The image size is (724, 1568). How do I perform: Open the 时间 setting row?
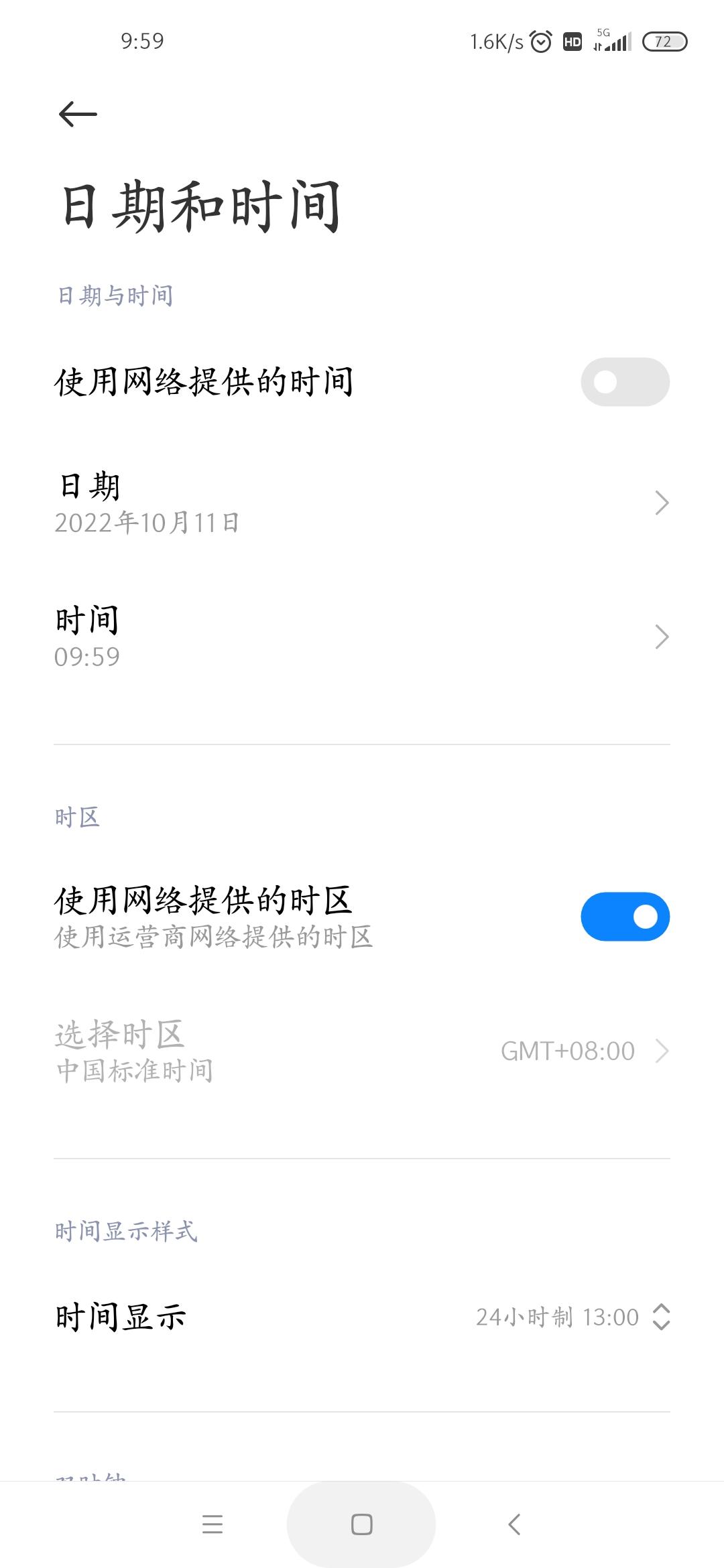pyautogui.click(x=362, y=637)
